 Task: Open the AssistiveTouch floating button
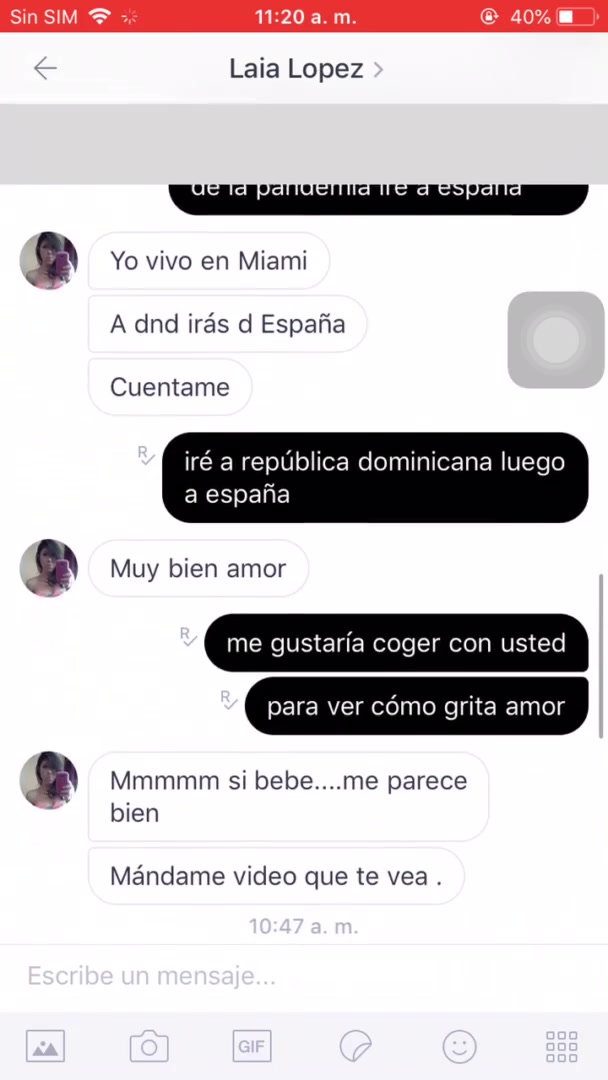pos(556,340)
